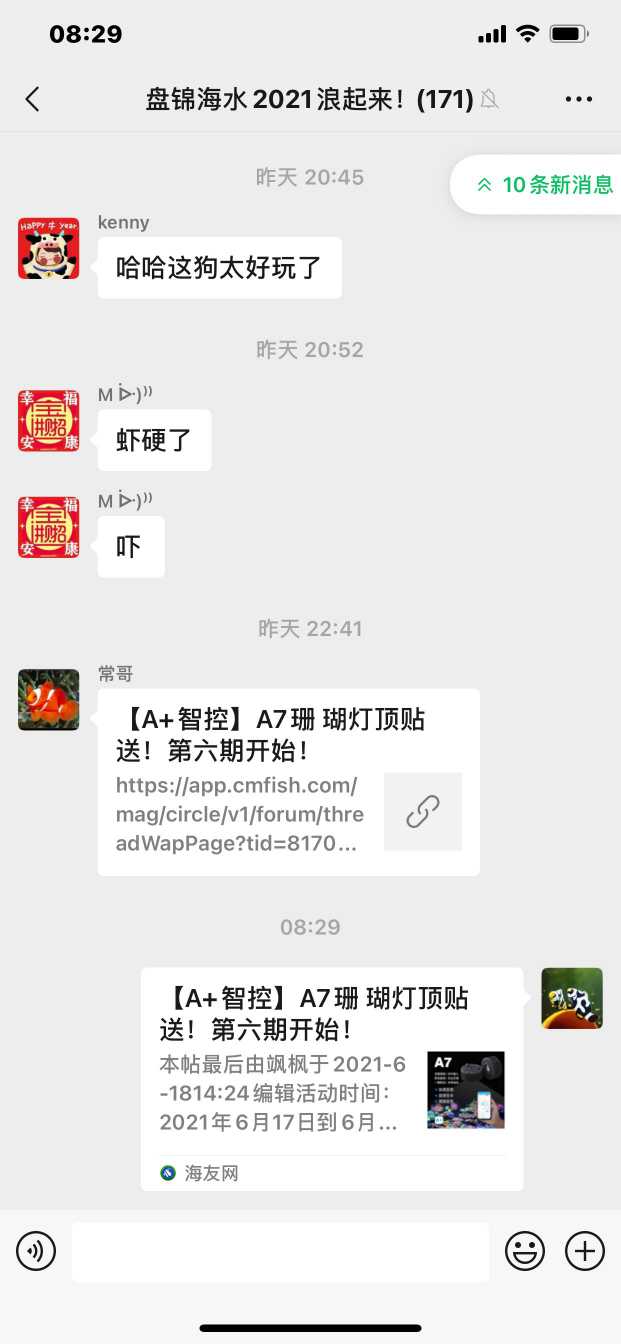Image resolution: width=621 pixels, height=1344 pixels.
Task: Focus the message text field
Action: (x=280, y=1251)
